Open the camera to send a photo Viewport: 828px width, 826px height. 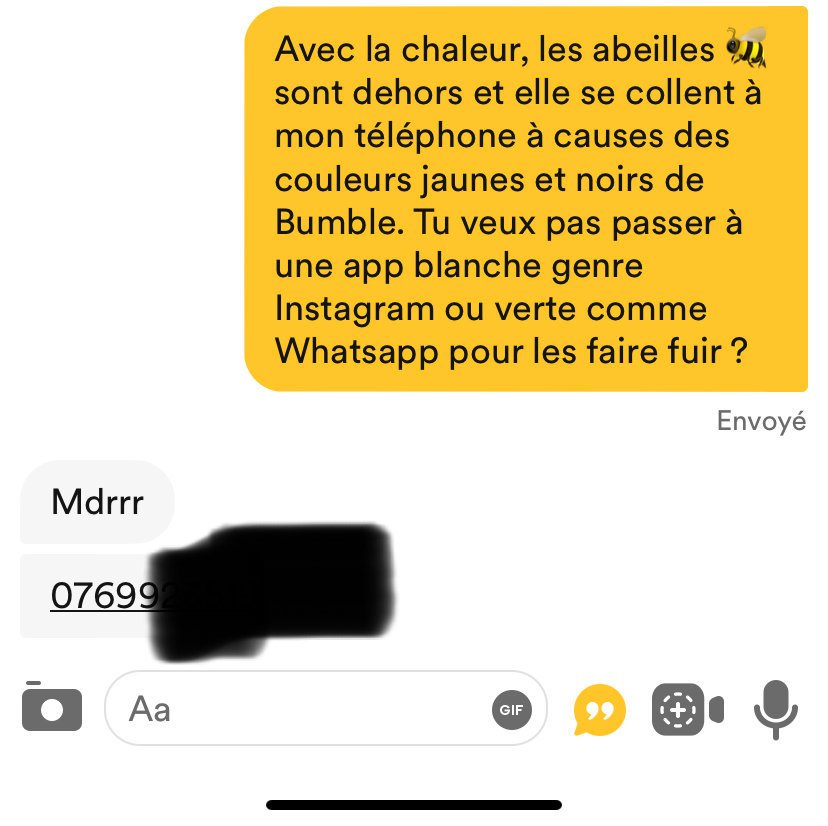click(51, 708)
